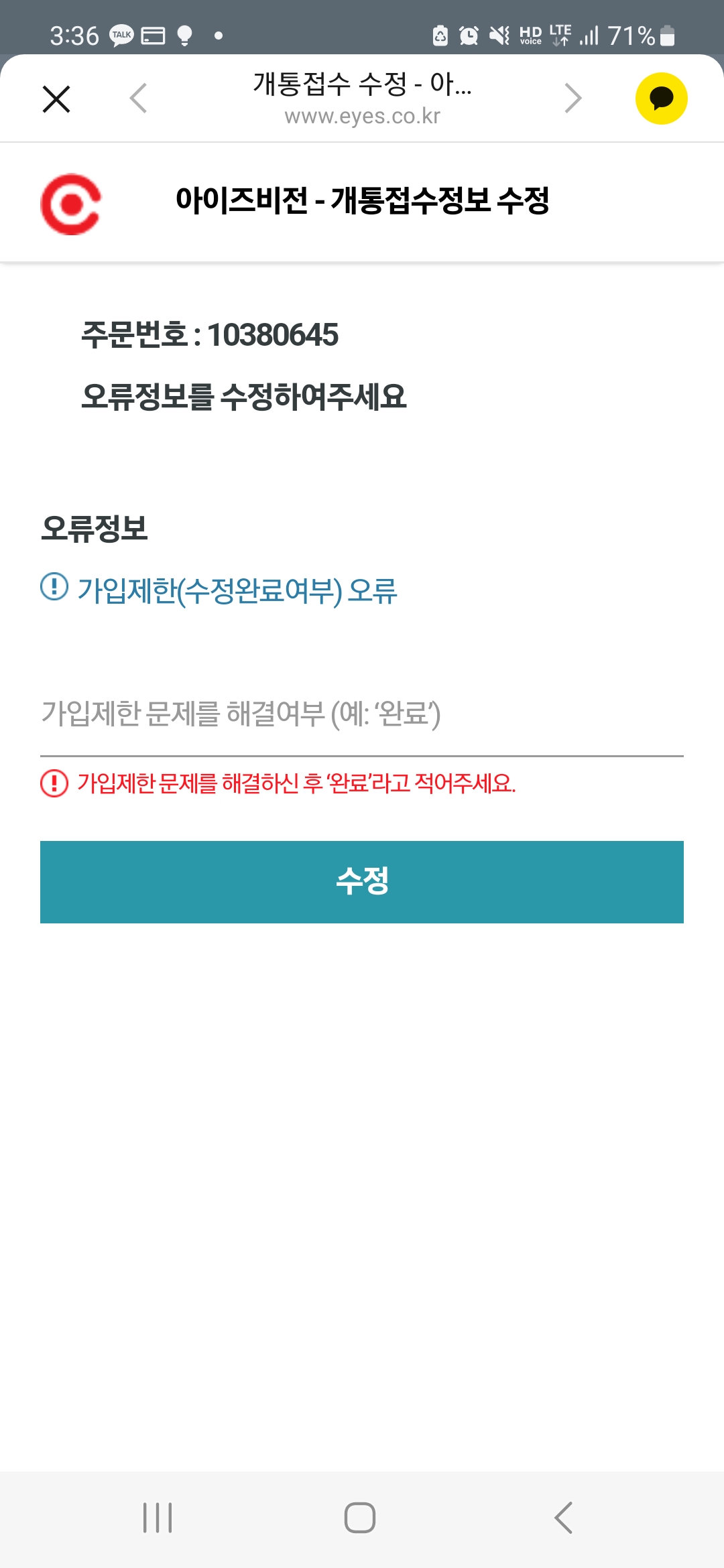Go back to the previous web page
The height and width of the screenshot is (1568, 724).
pos(138,99)
